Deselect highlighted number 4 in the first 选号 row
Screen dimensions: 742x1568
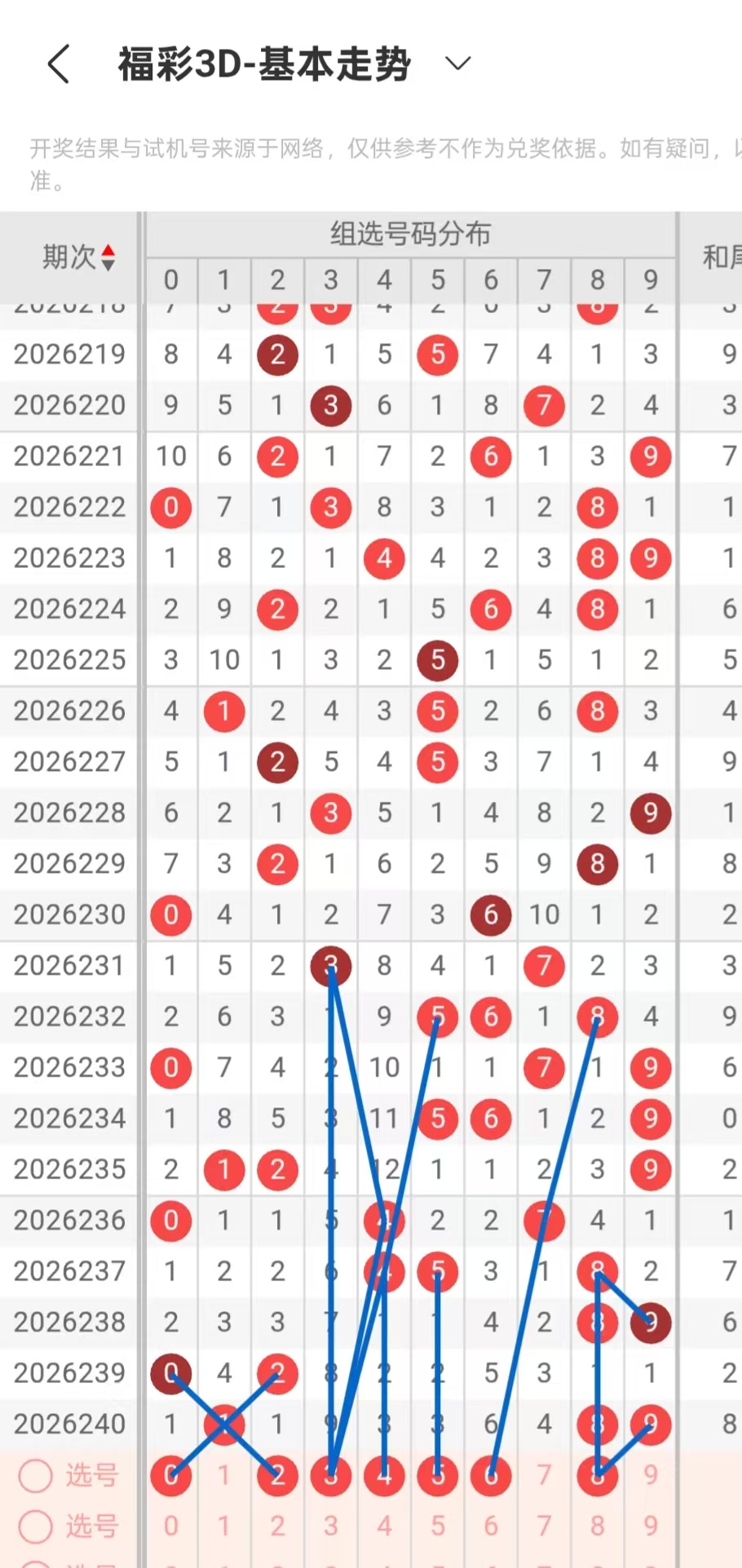[x=384, y=1475]
